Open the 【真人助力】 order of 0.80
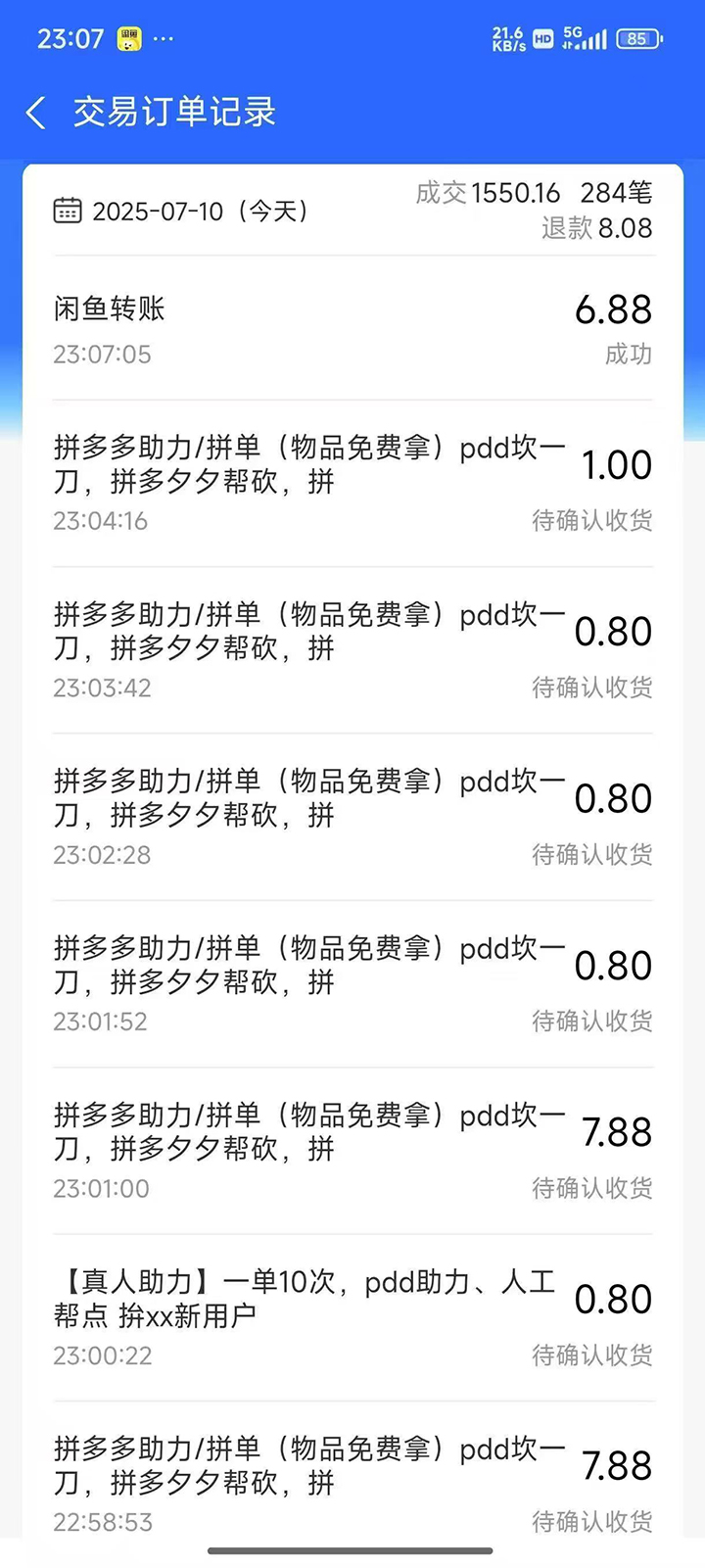This screenshot has width=705, height=1568. pyautogui.click(x=352, y=1317)
